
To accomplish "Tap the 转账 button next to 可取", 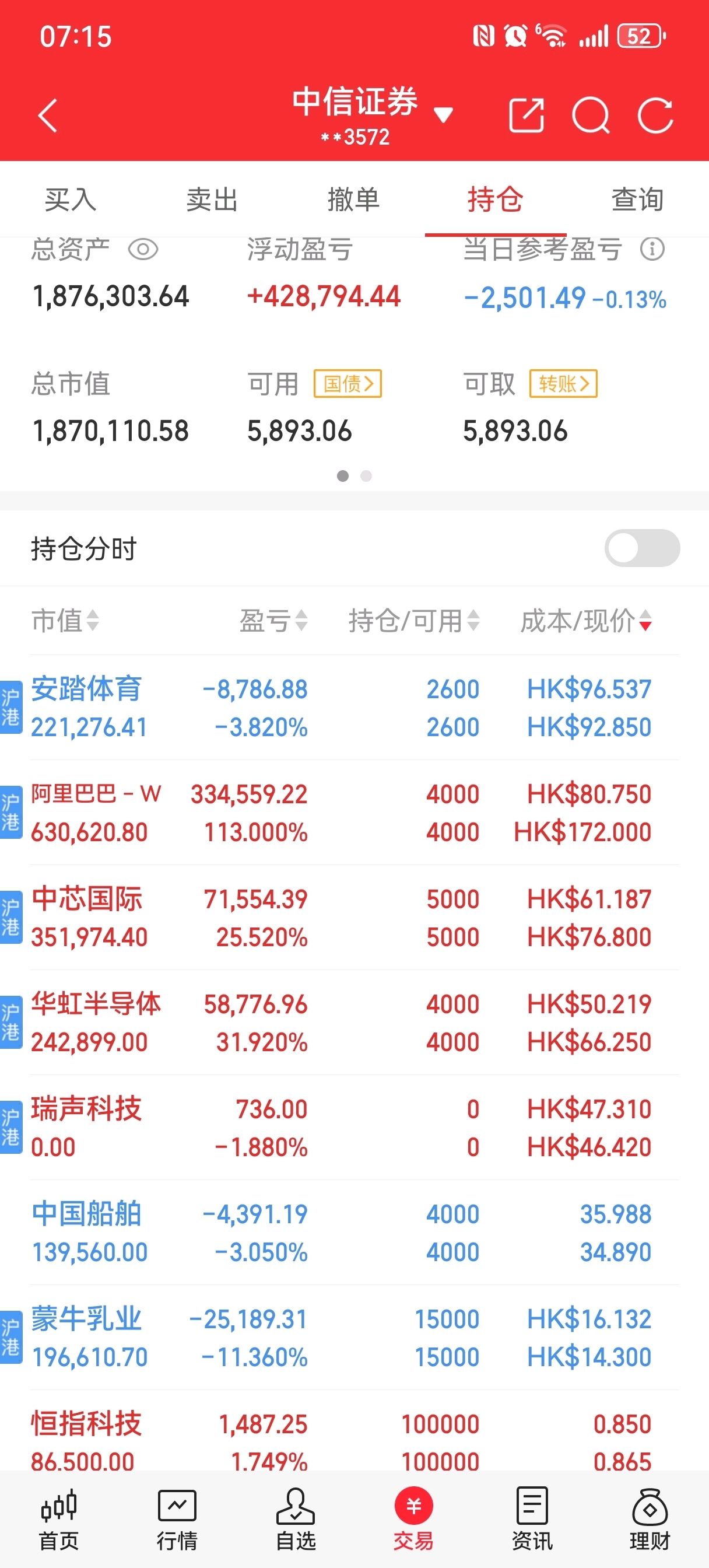I will click(x=563, y=383).
